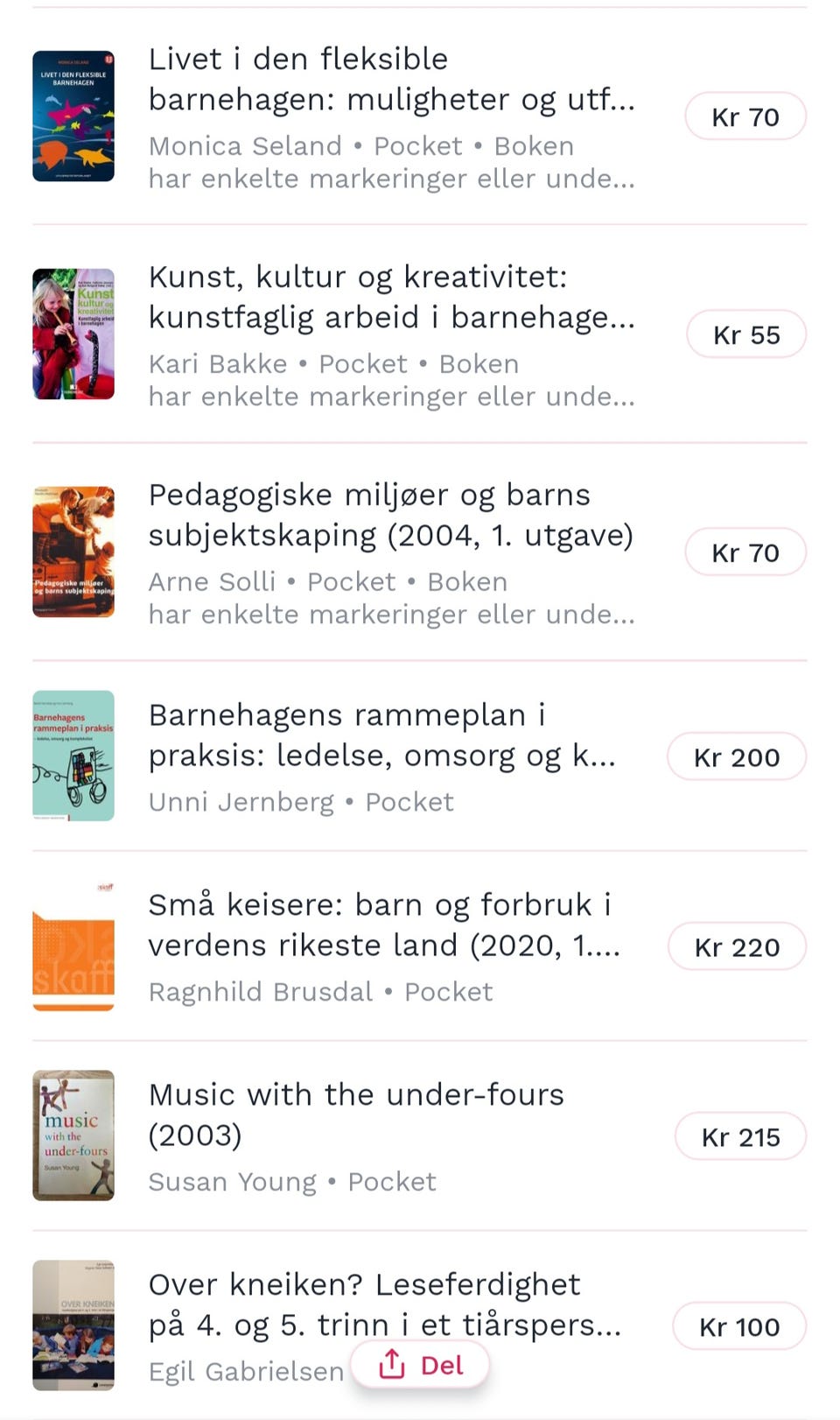Select the Music with the under-fours (2003) title
This screenshot has height=1420, width=840.
356,1114
